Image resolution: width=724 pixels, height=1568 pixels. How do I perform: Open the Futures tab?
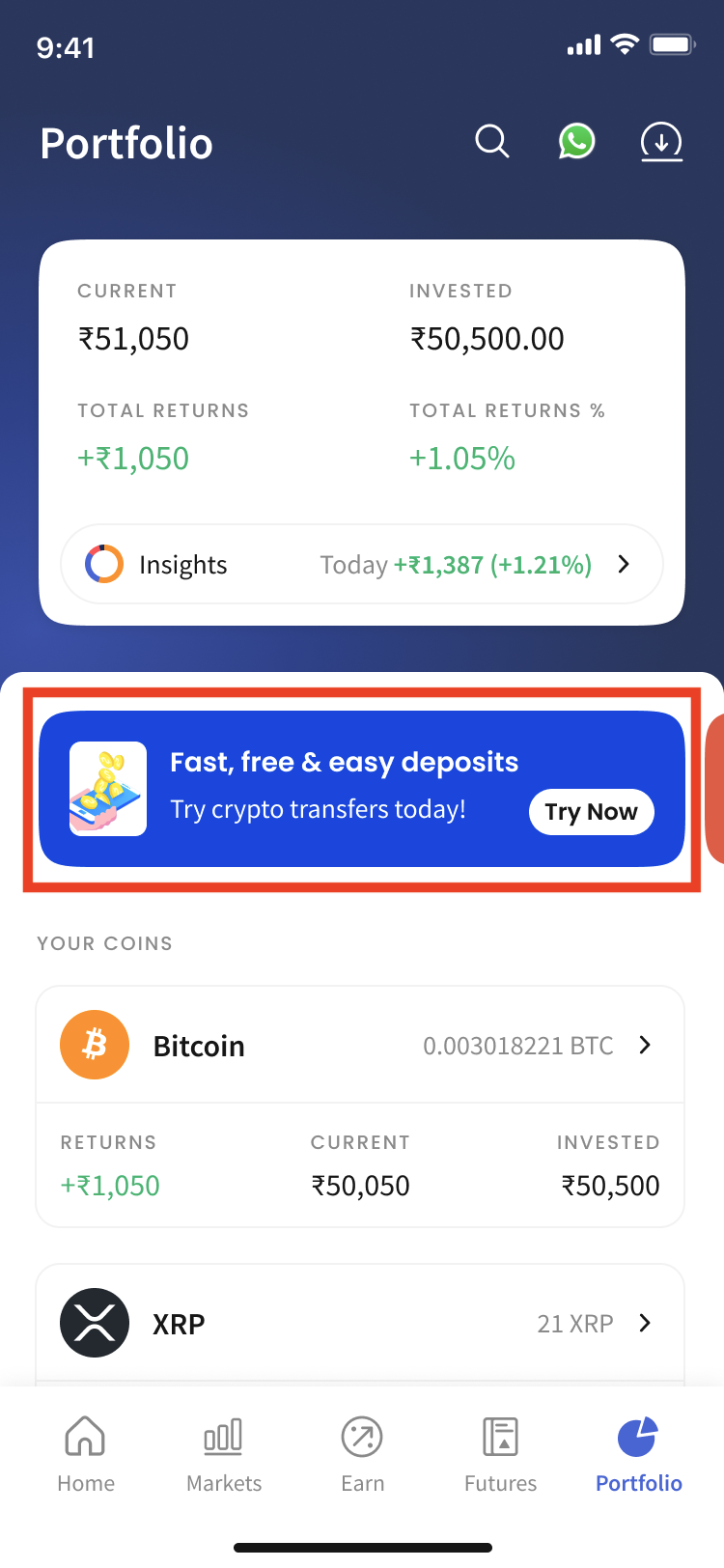point(500,1456)
